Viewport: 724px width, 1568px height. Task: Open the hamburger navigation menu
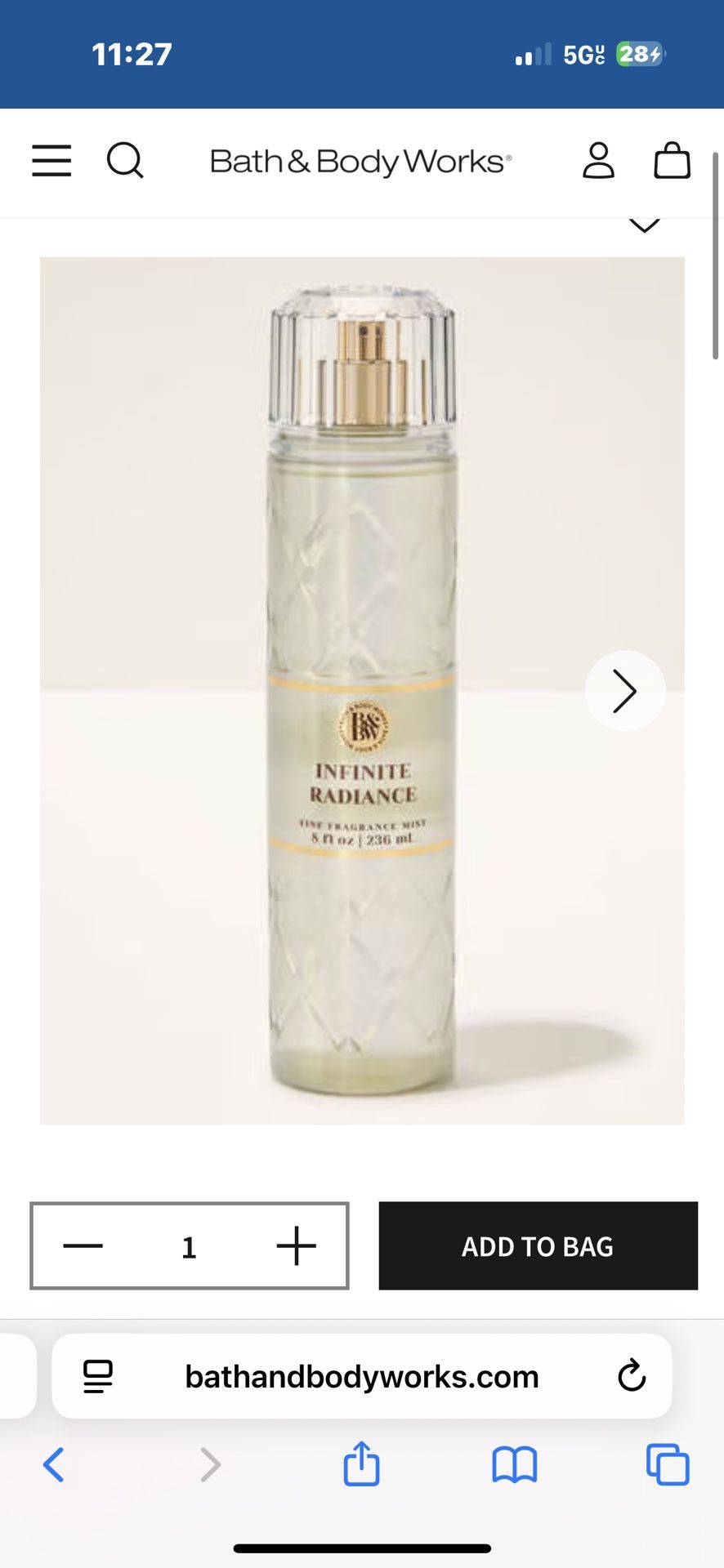(51, 162)
